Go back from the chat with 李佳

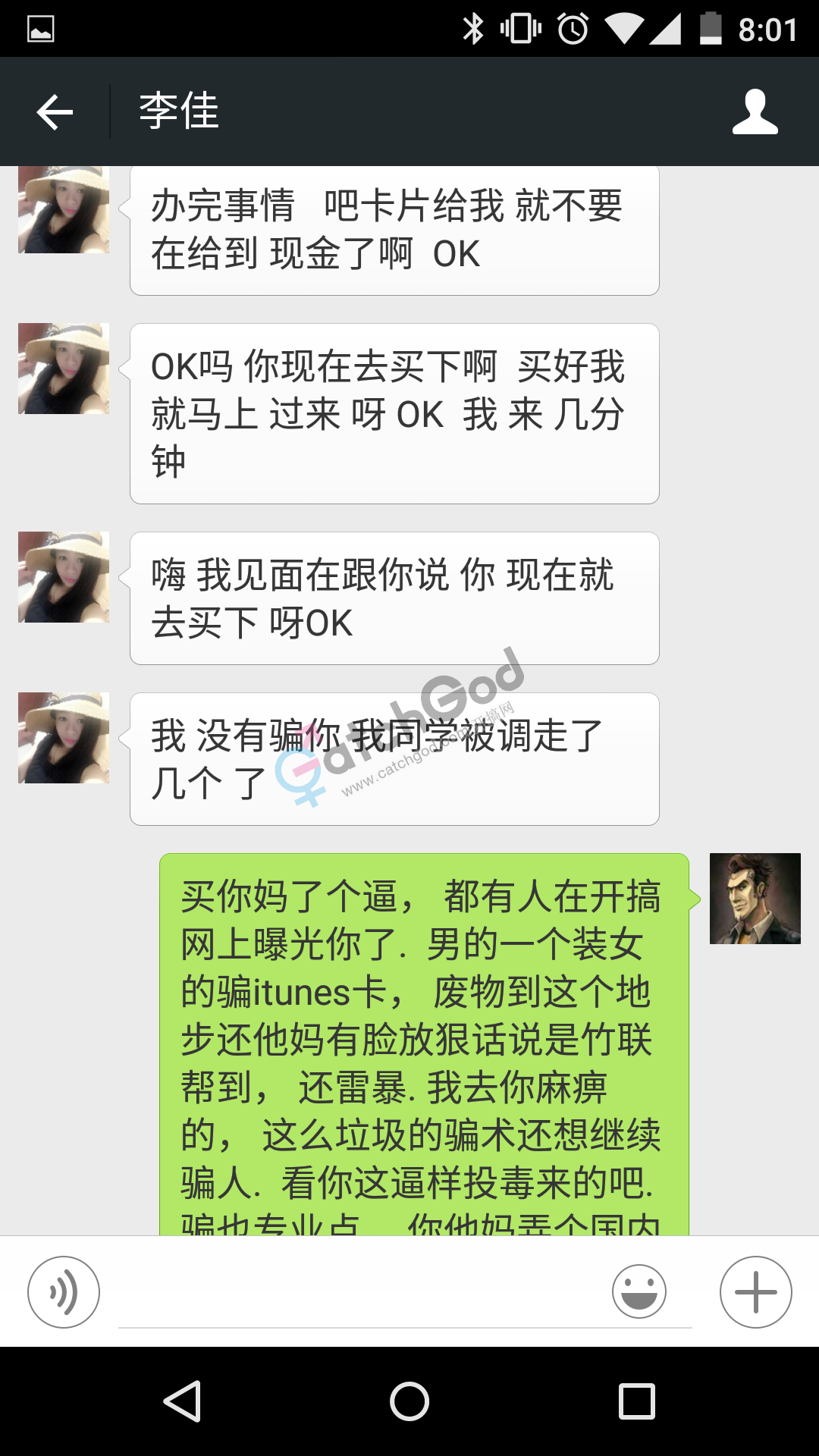tap(55, 112)
